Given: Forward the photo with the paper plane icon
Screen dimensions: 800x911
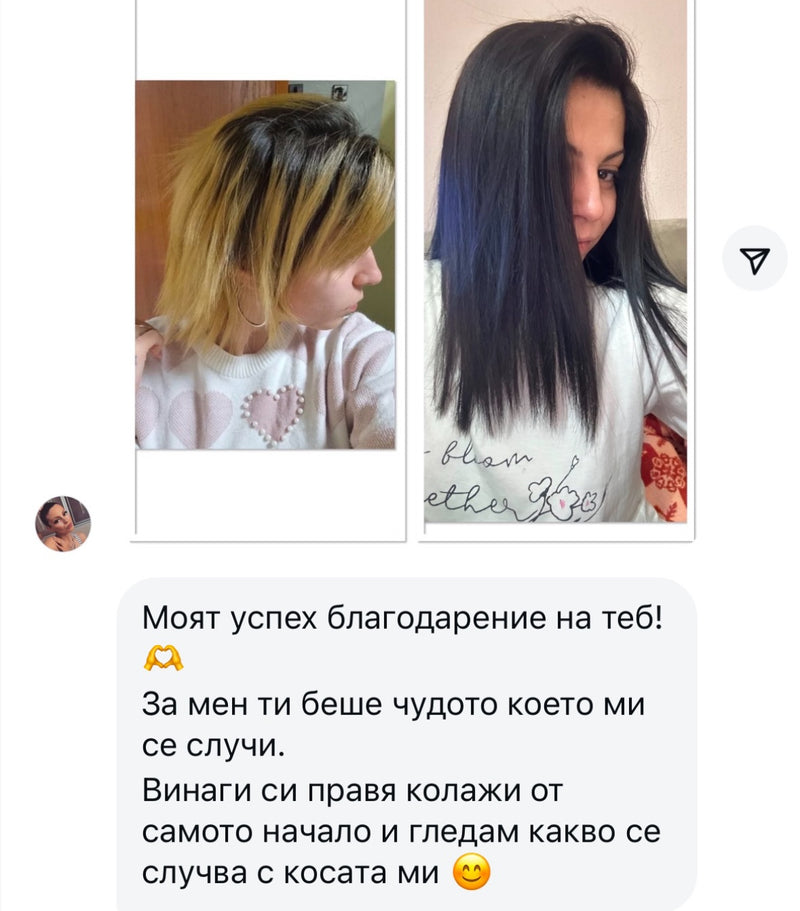Looking at the screenshot, I should [755, 261].
